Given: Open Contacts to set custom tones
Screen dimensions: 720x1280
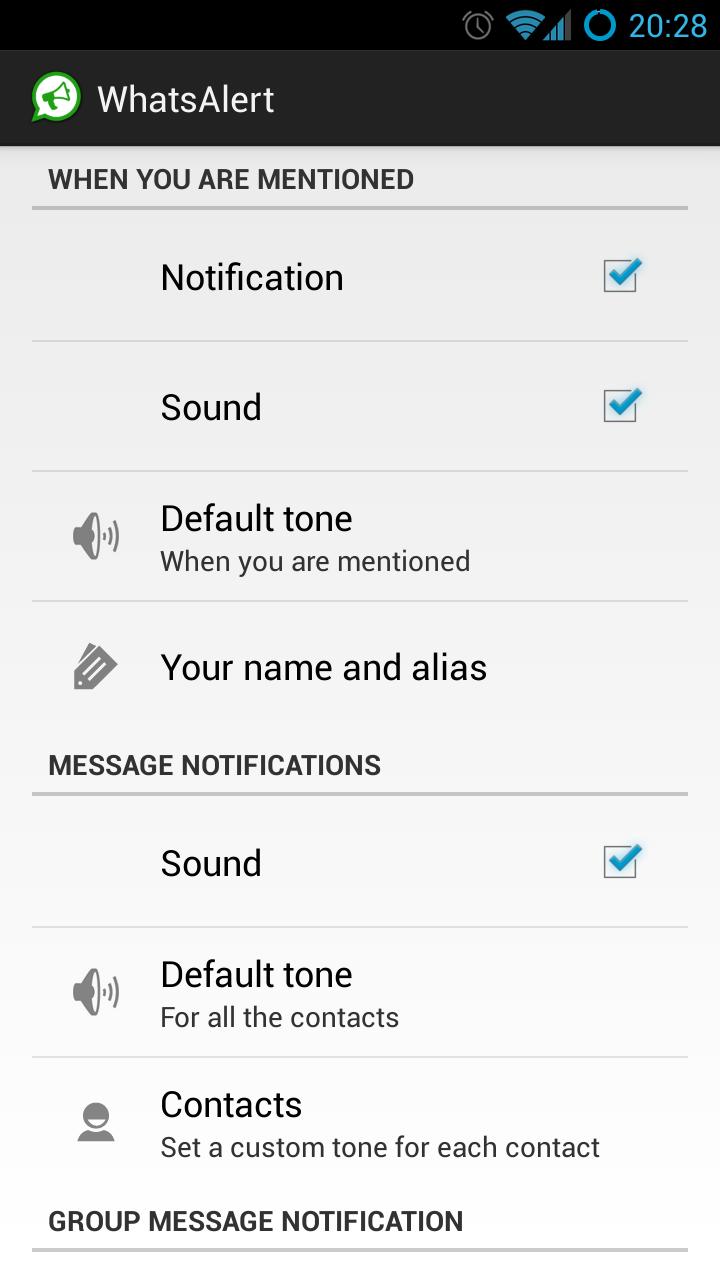Looking at the screenshot, I should point(380,1123).
